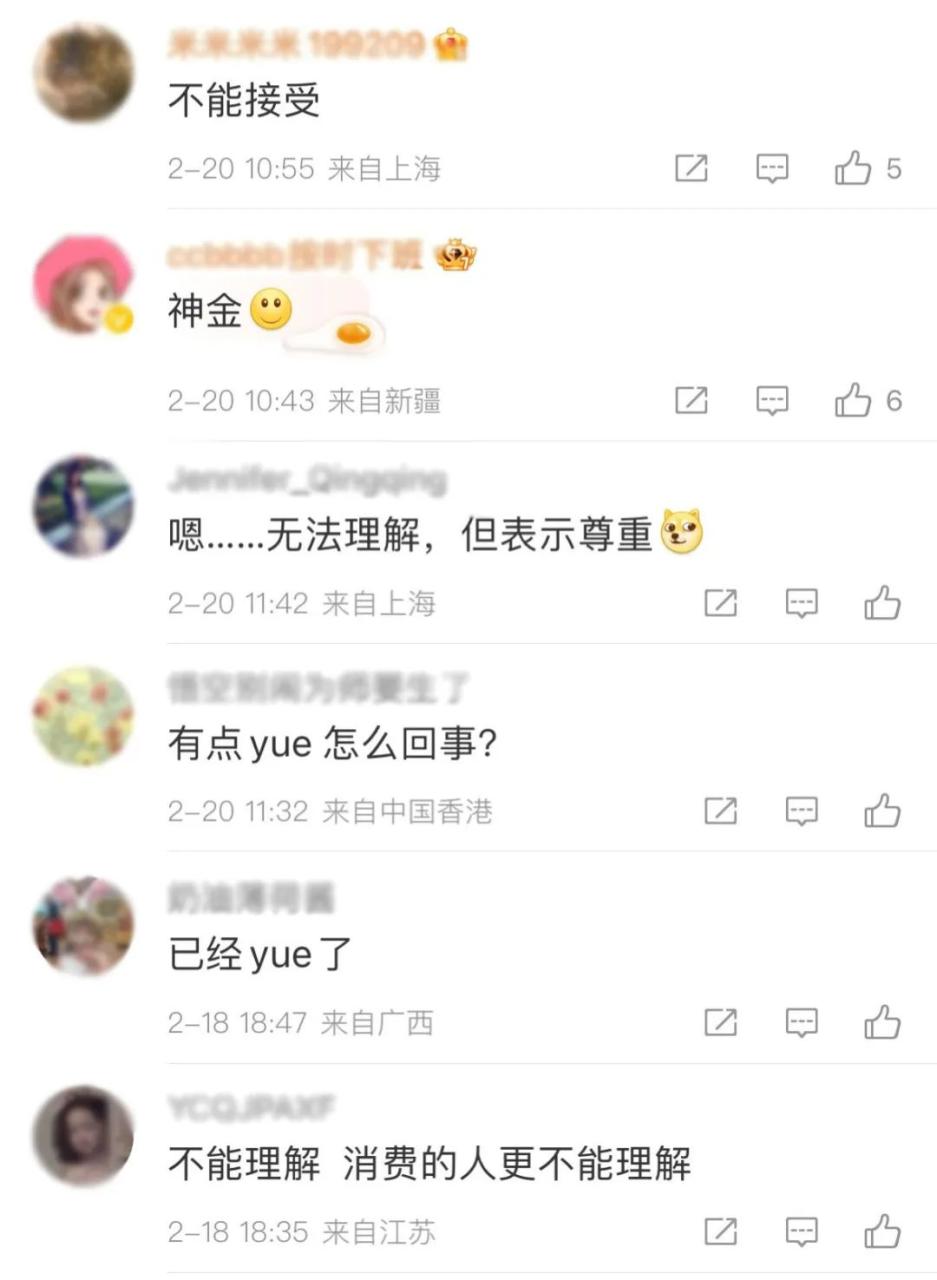This screenshot has height=1280, width=937.
Task: Repost the comment "不能接受"
Action: (691, 169)
